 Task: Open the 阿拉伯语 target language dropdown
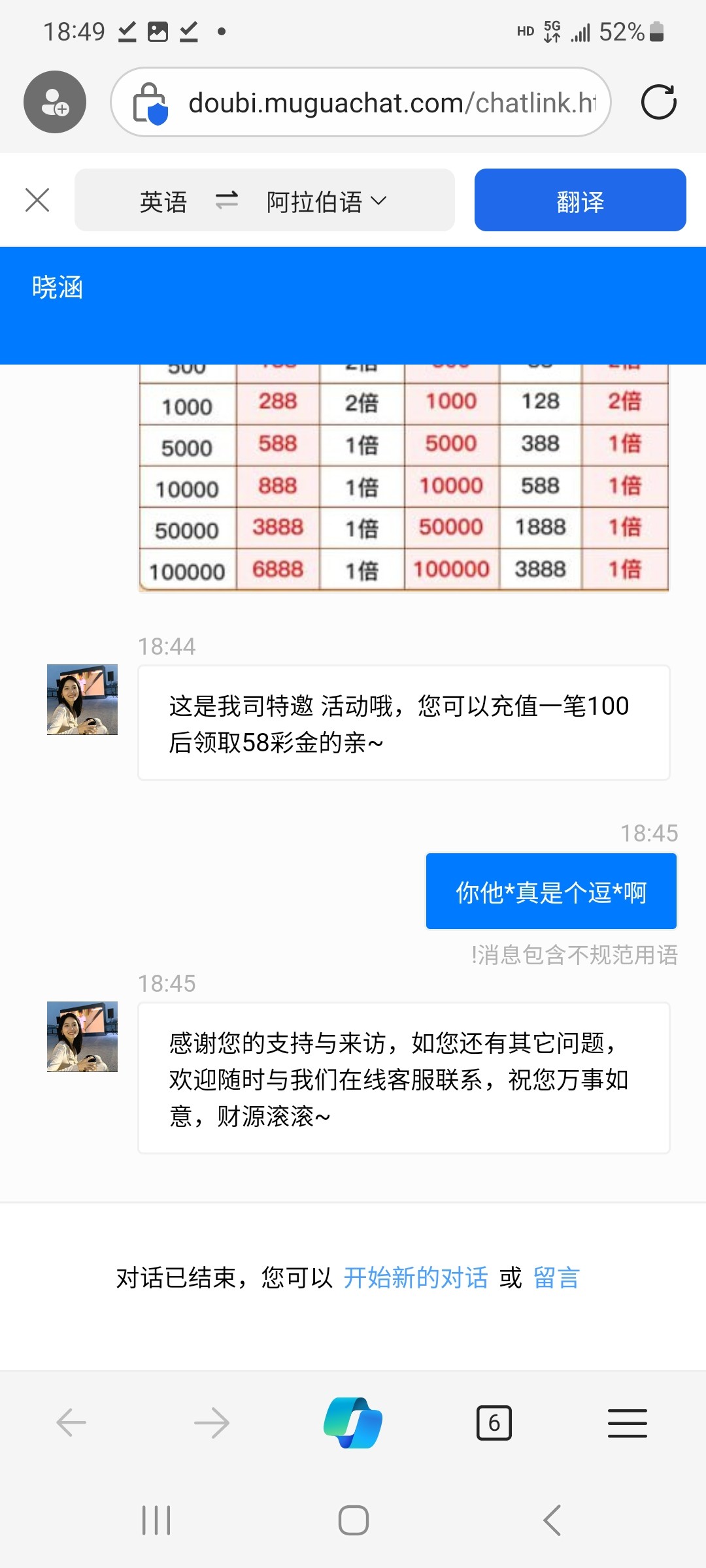327,201
